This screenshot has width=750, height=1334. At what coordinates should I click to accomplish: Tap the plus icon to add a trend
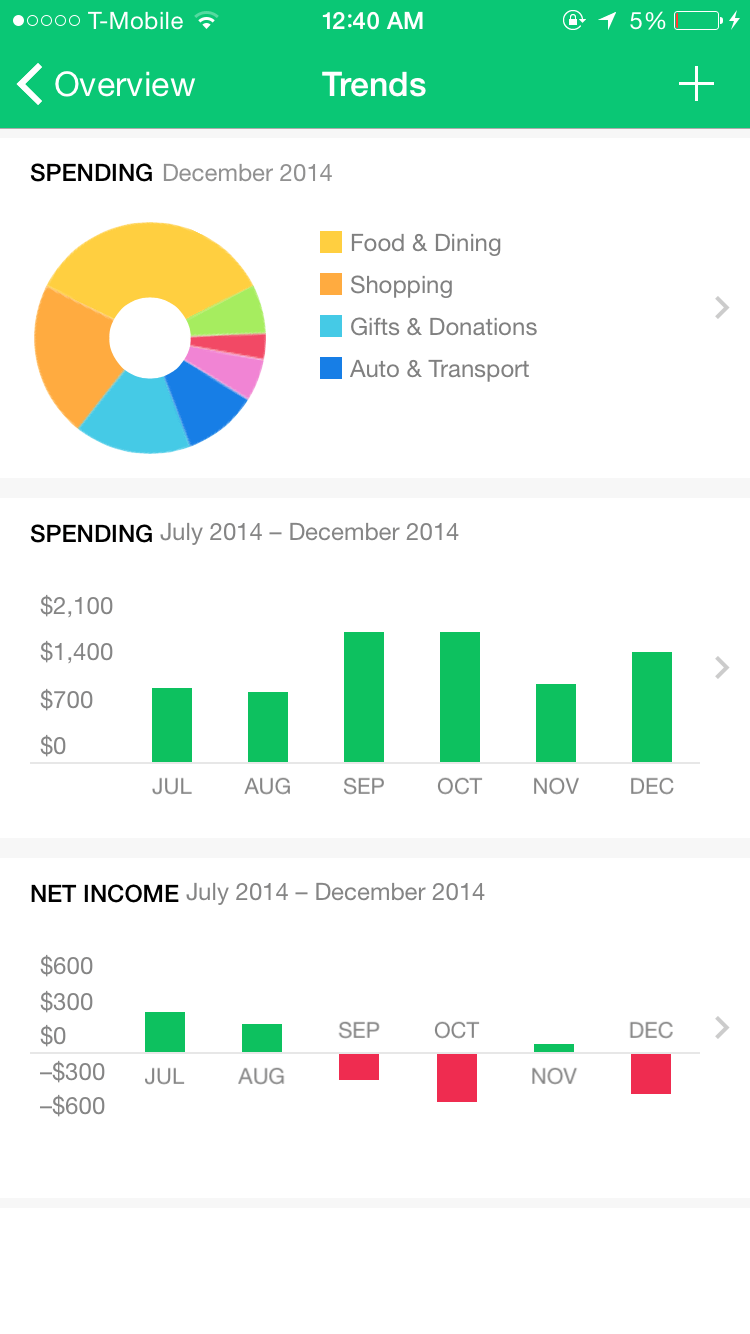click(696, 84)
